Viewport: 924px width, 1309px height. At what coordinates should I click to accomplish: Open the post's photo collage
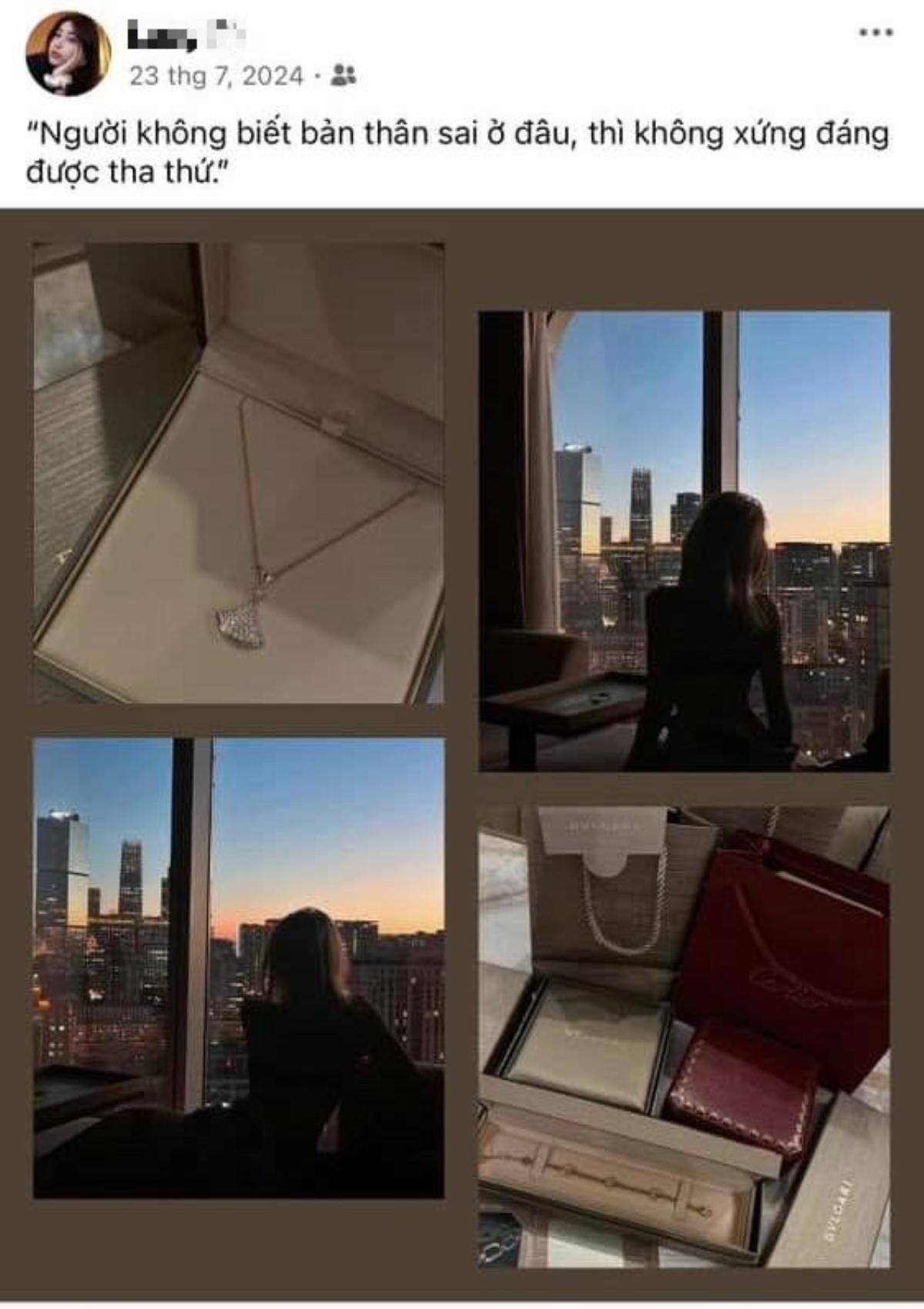(x=462, y=755)
